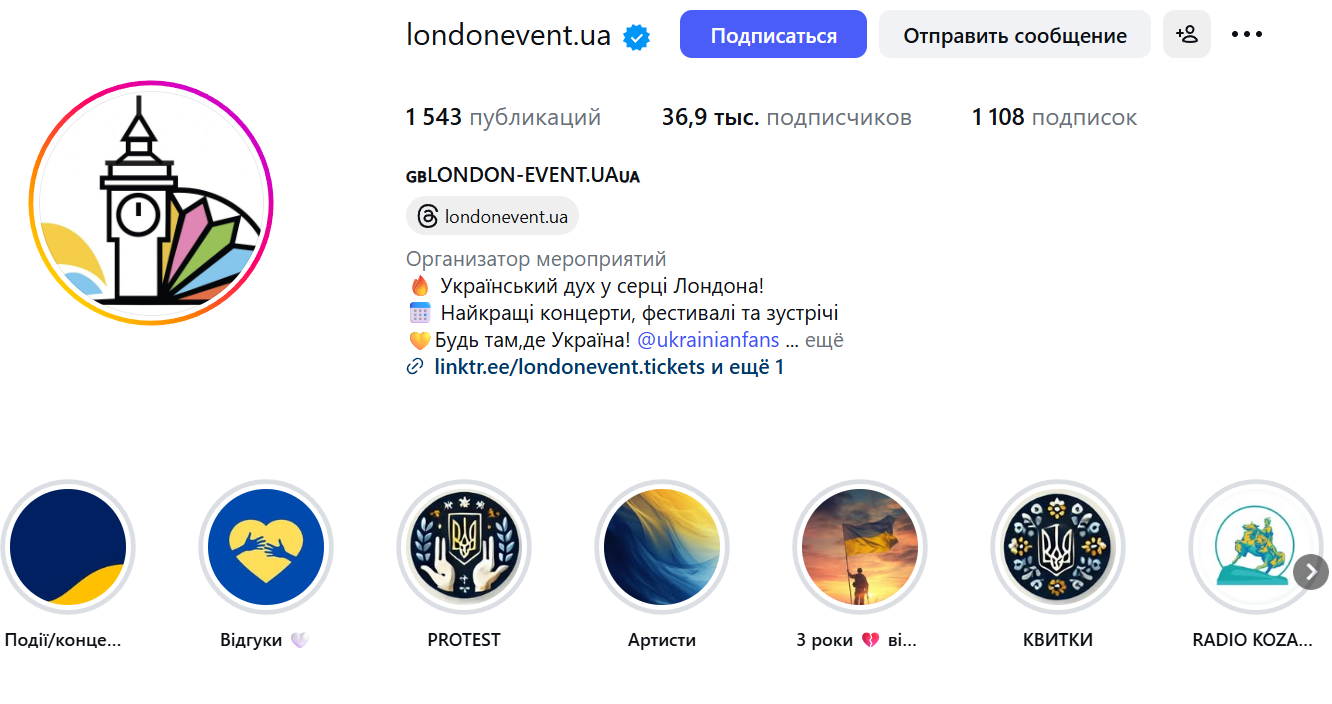Tap Отправить сообщение to message
The image size is (1332, 704).
point(1015,35)
